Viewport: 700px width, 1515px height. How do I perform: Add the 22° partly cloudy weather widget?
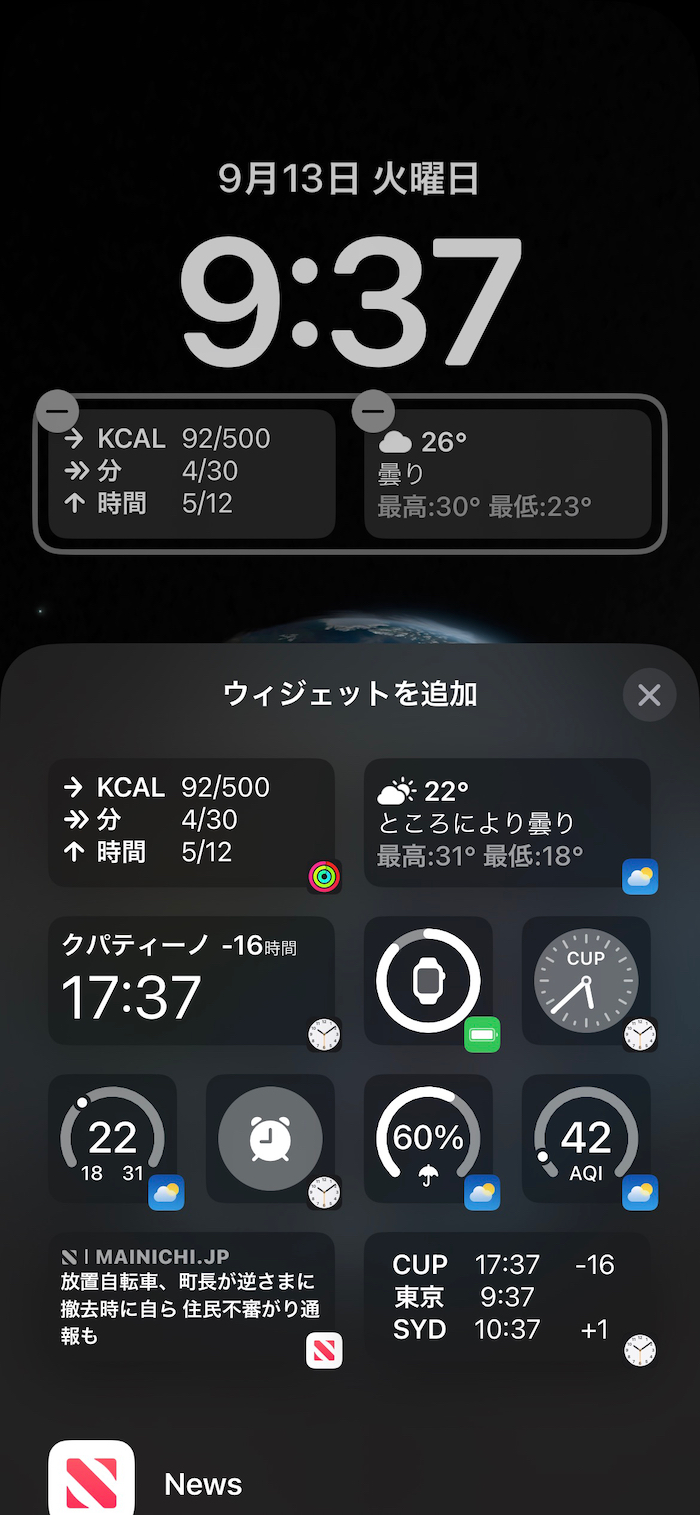(507, 822)
